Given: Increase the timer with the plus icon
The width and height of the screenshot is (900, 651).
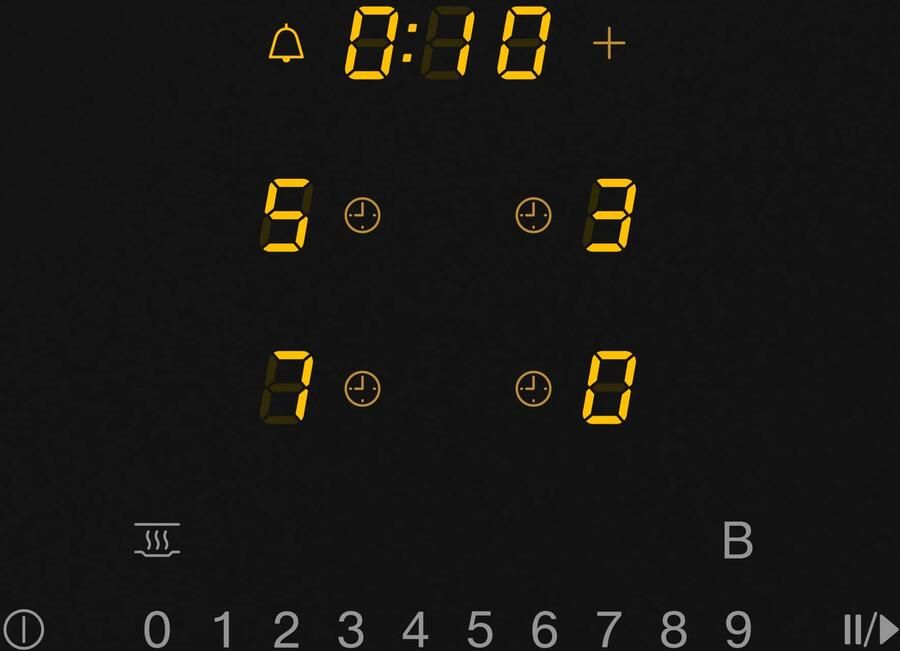Looking at the screenshot, I should pyautogui.click(x=608, y=44).
